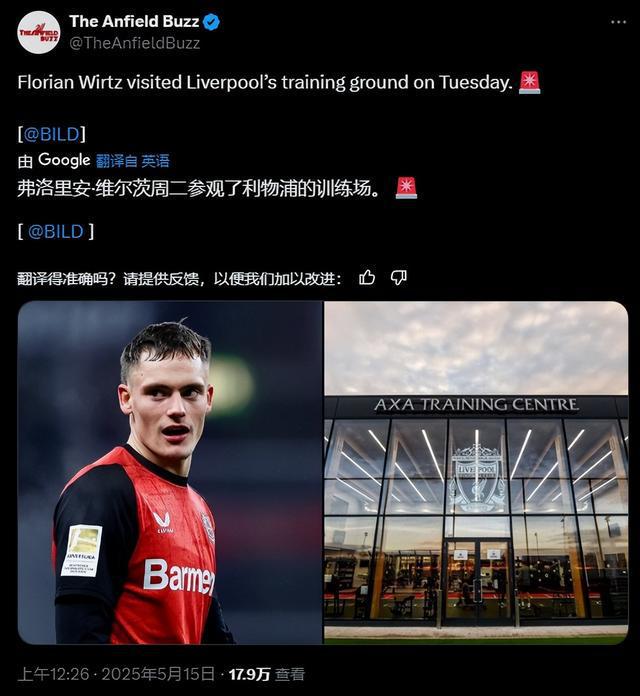View the 17.9万 查看 view count details
Viewport: 640px width, 696px height.
click(x=266, y=675)
